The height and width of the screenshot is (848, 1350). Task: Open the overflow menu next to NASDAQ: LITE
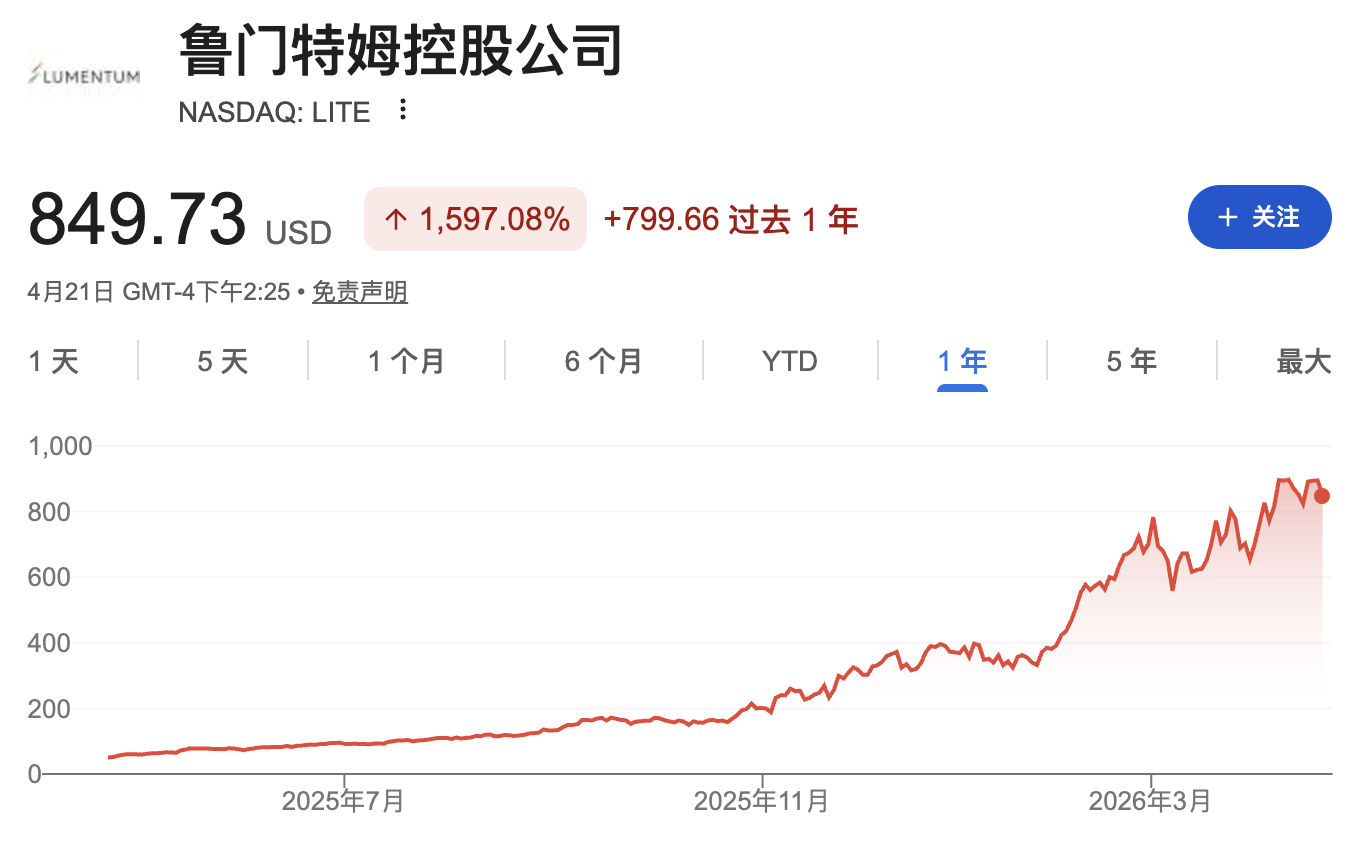coord(403,111)
